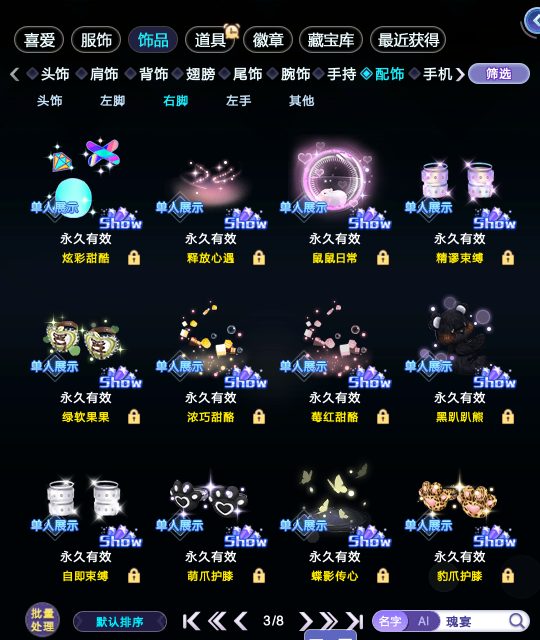Jump to the first page
Screen dimensions: 540x640
[x=191, y=621]
